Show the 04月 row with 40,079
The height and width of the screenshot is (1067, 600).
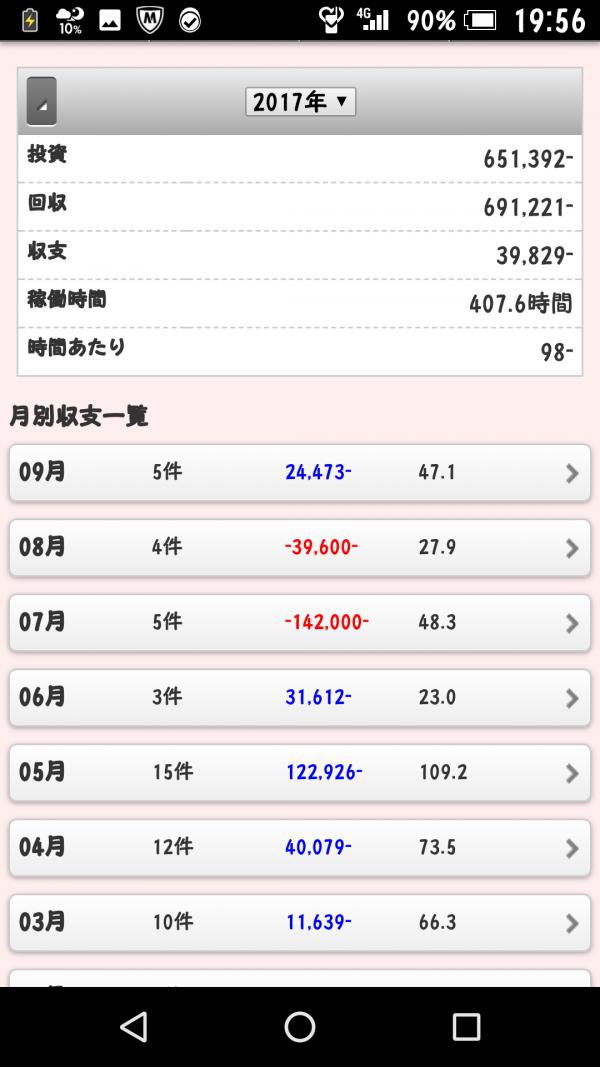300,848
